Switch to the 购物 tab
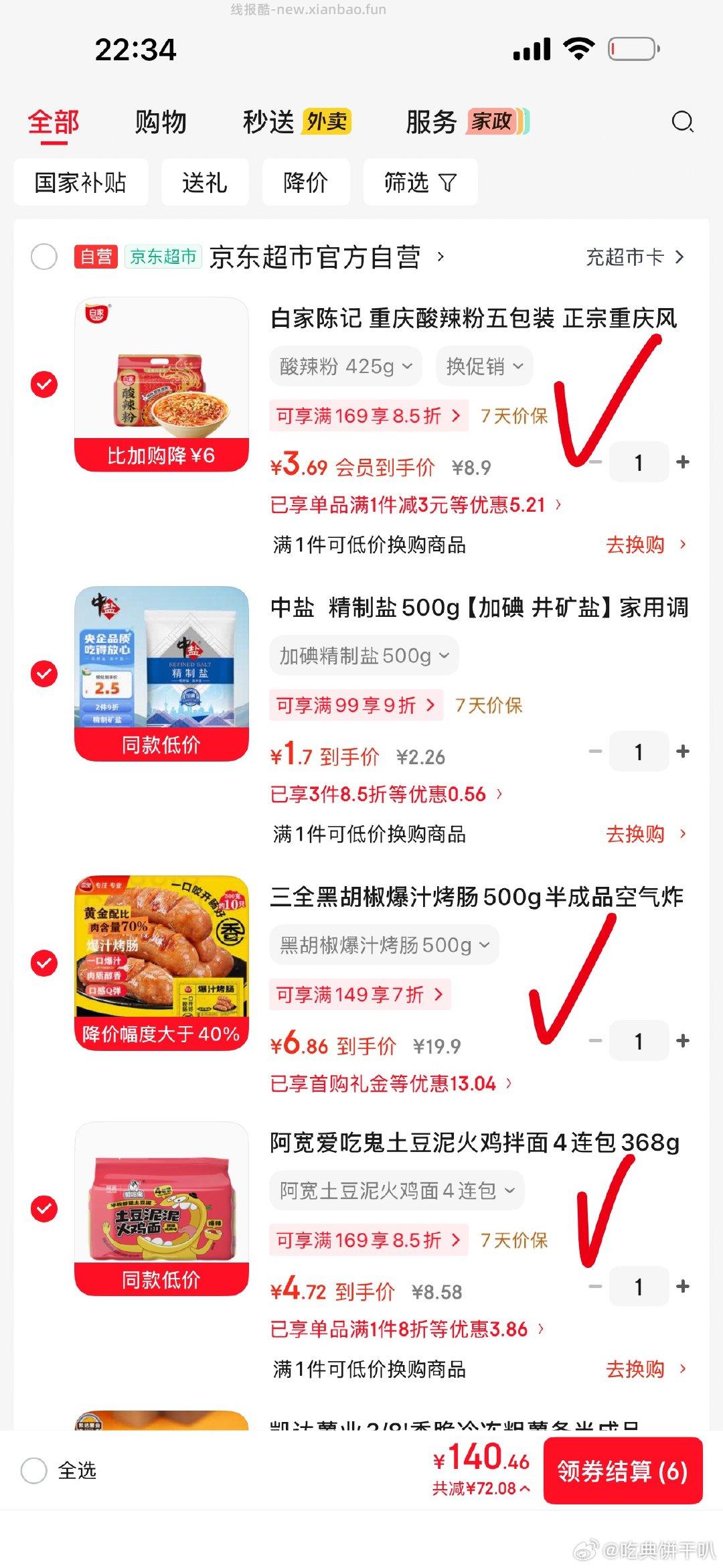 (x=161, y=122)
